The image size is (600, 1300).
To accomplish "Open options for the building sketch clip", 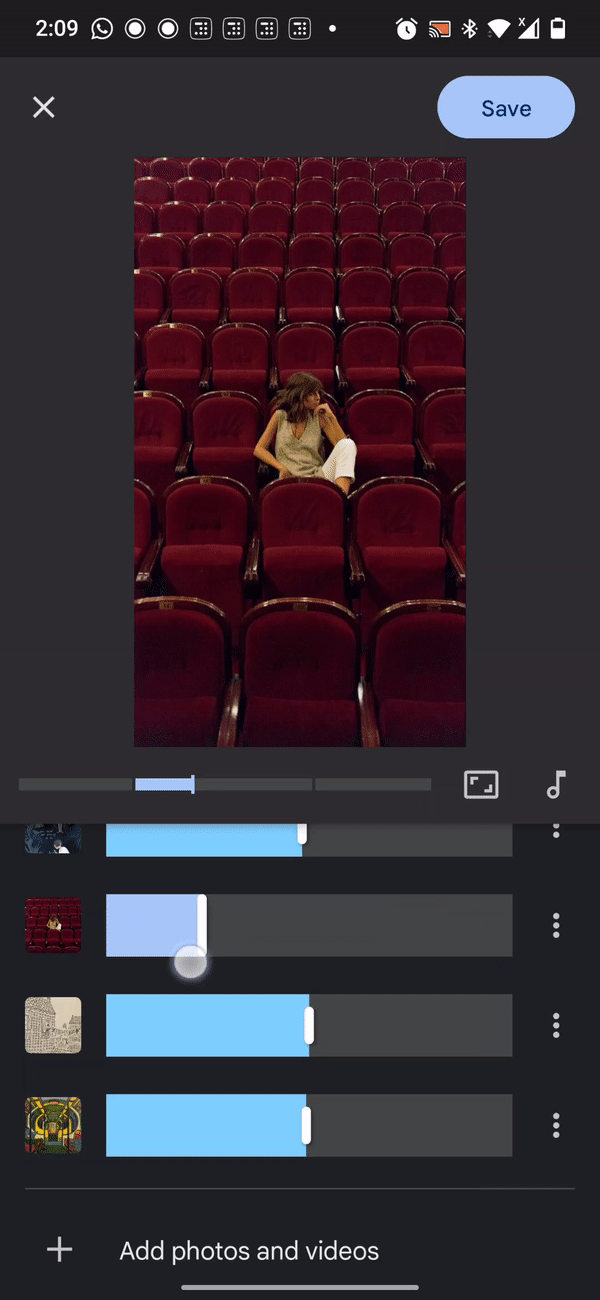I will pos(556,1025).
